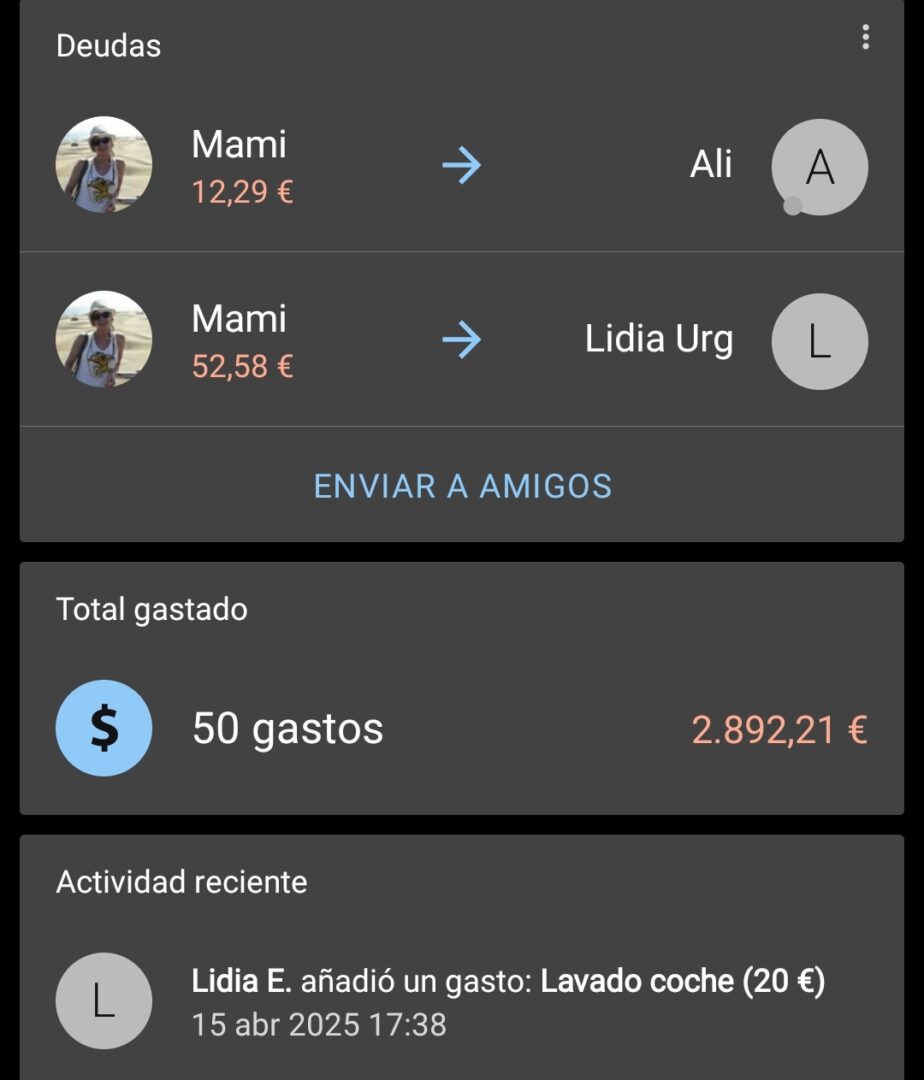Open the Deudas overflow menu
Screen dimensions: 924x1080
(865, 38)
